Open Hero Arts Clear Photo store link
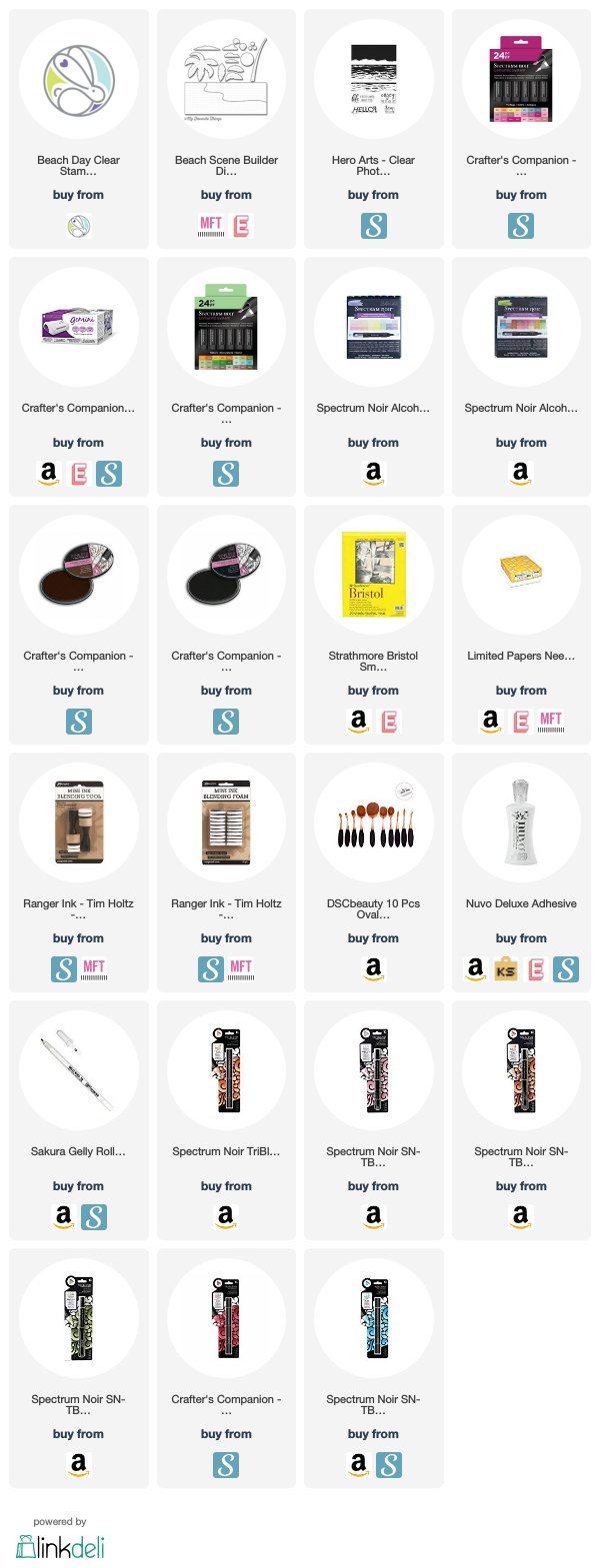The image size is (600, 1568). [x=373, y=226]
